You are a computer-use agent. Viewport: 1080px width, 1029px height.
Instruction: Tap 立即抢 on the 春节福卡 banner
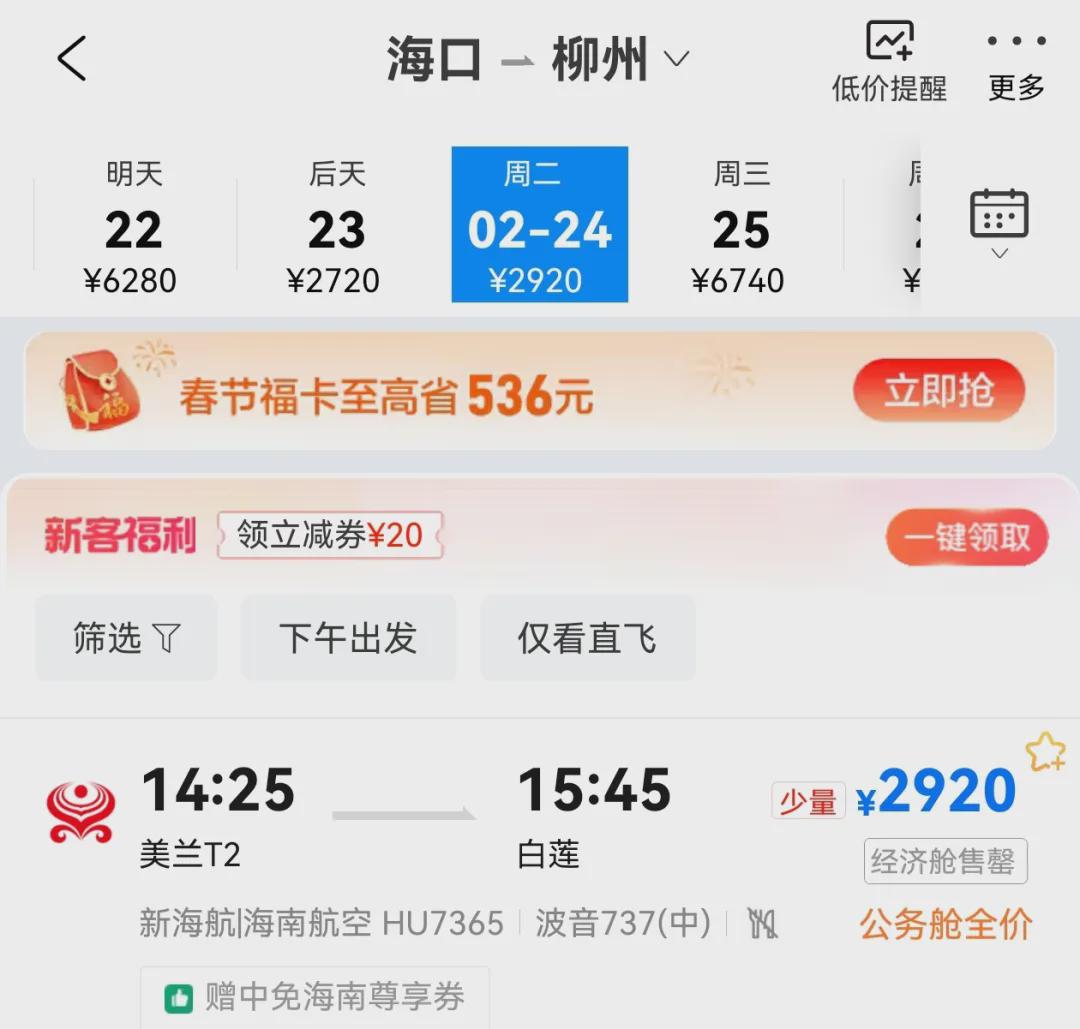click(x=938, y=391)
